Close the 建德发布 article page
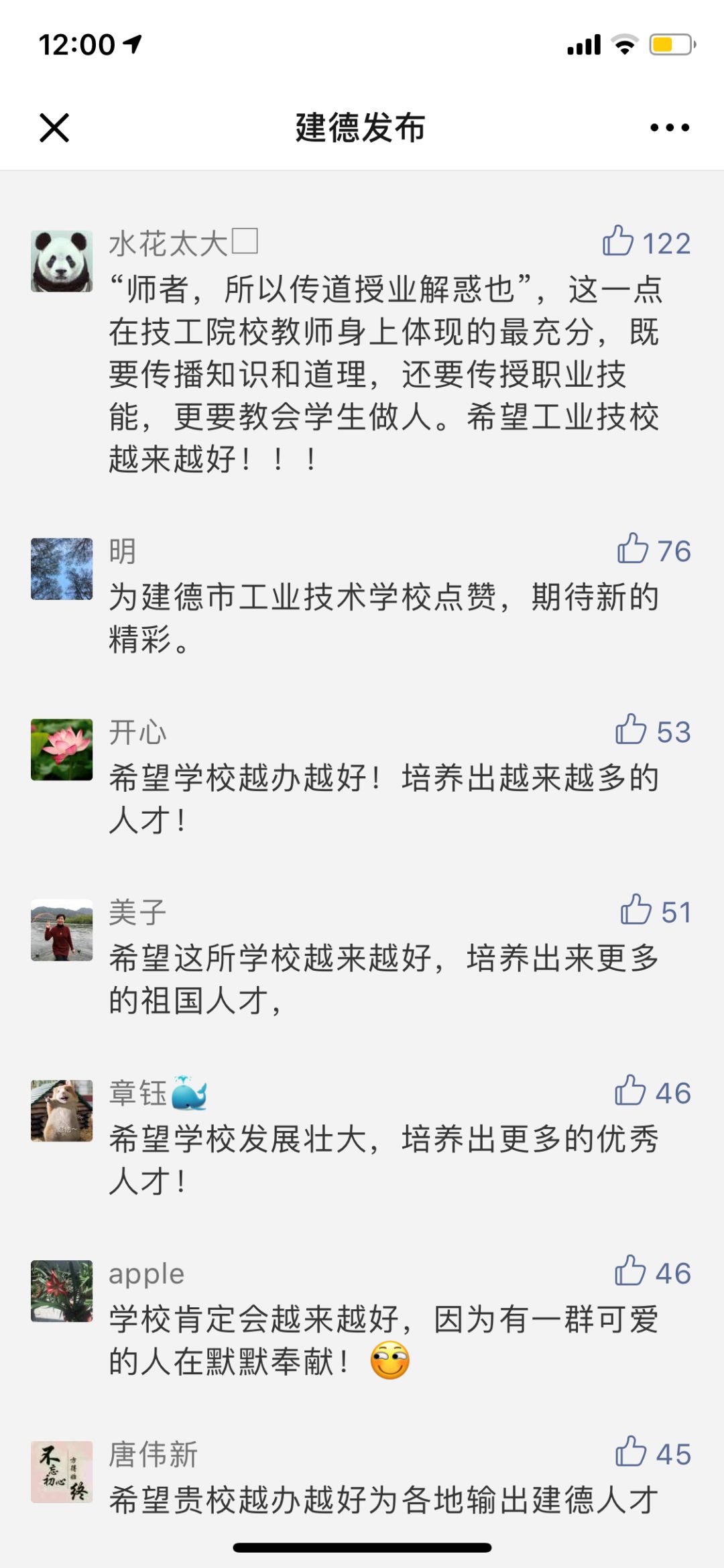This screenshot has width=724, height=1568. click(54, 129)
